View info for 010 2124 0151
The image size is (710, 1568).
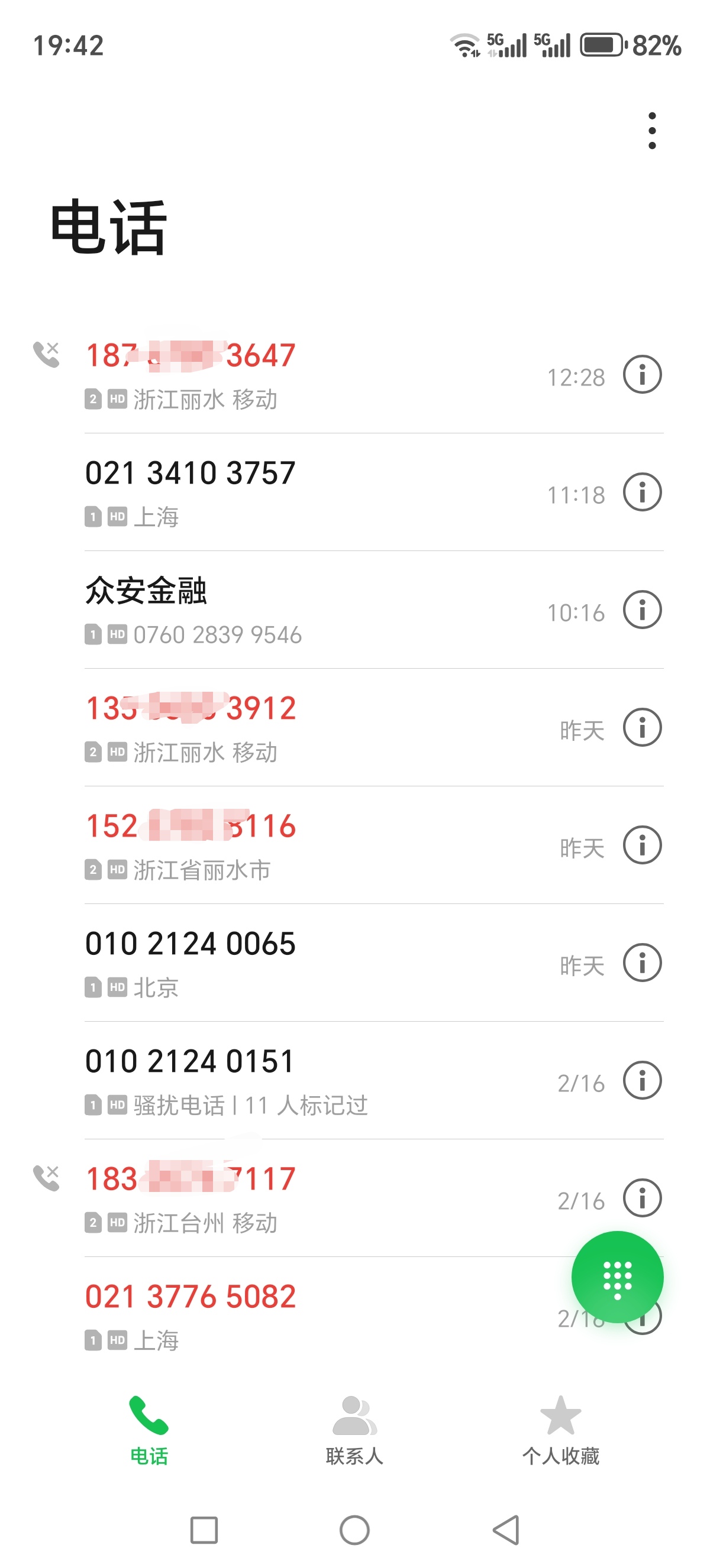tap(642, 1080)
